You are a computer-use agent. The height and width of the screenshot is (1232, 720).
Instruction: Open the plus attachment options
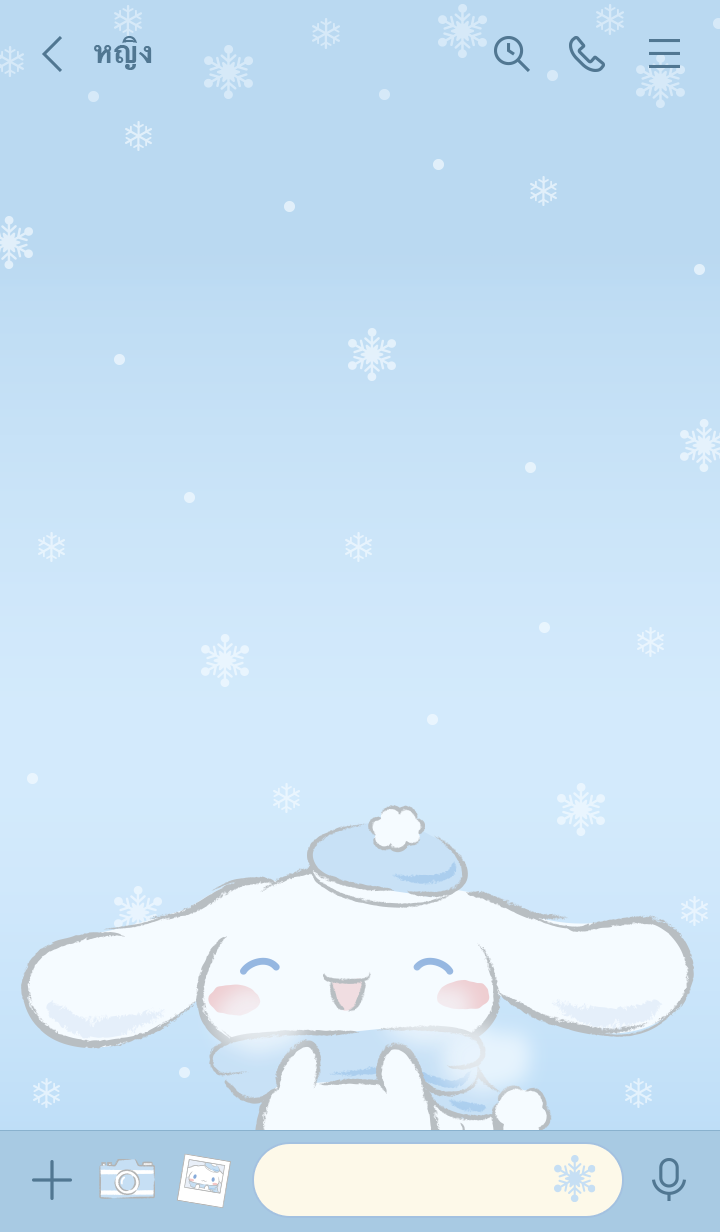51,1180
